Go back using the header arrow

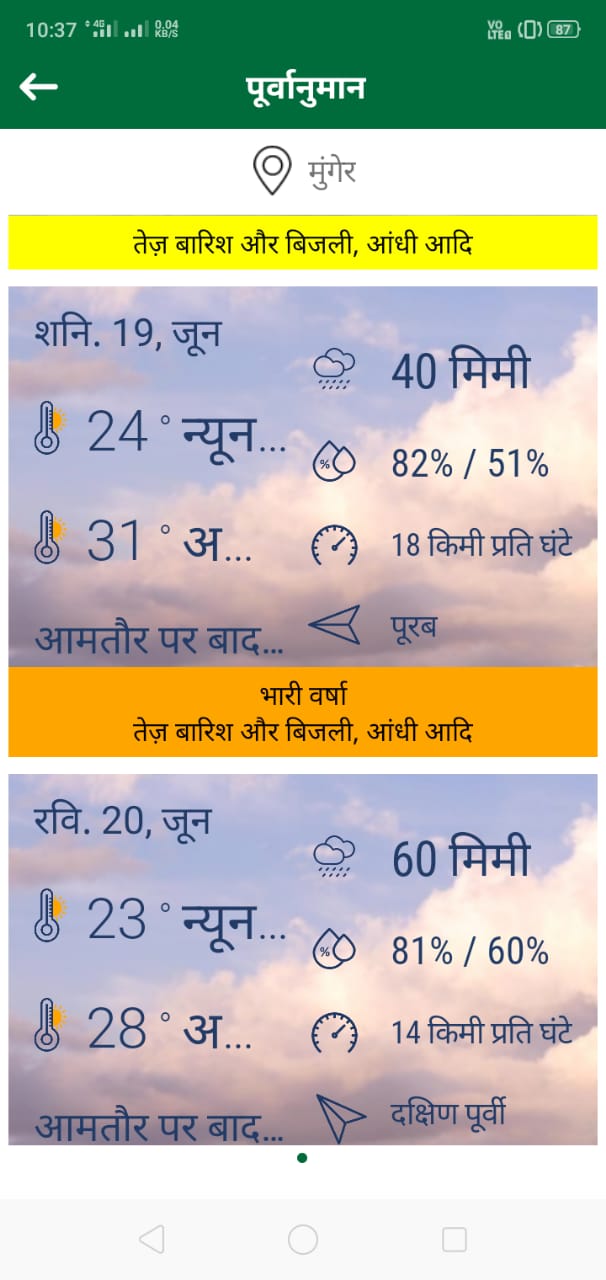tap(38, 88)
